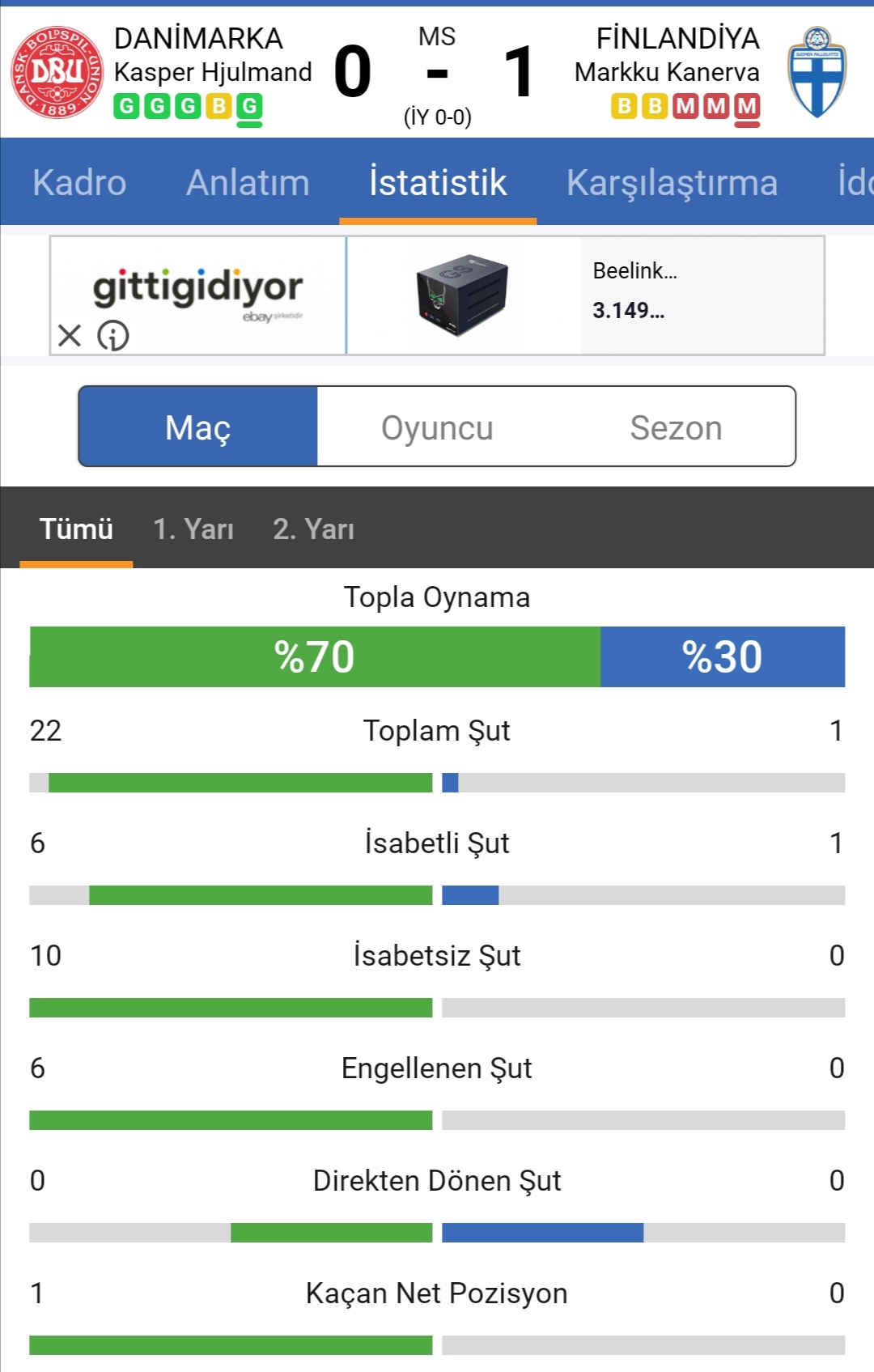The image size is (874, 1372).
Task: Select the Maç segment
Action: pyautogui.click(x=198, y=427)
